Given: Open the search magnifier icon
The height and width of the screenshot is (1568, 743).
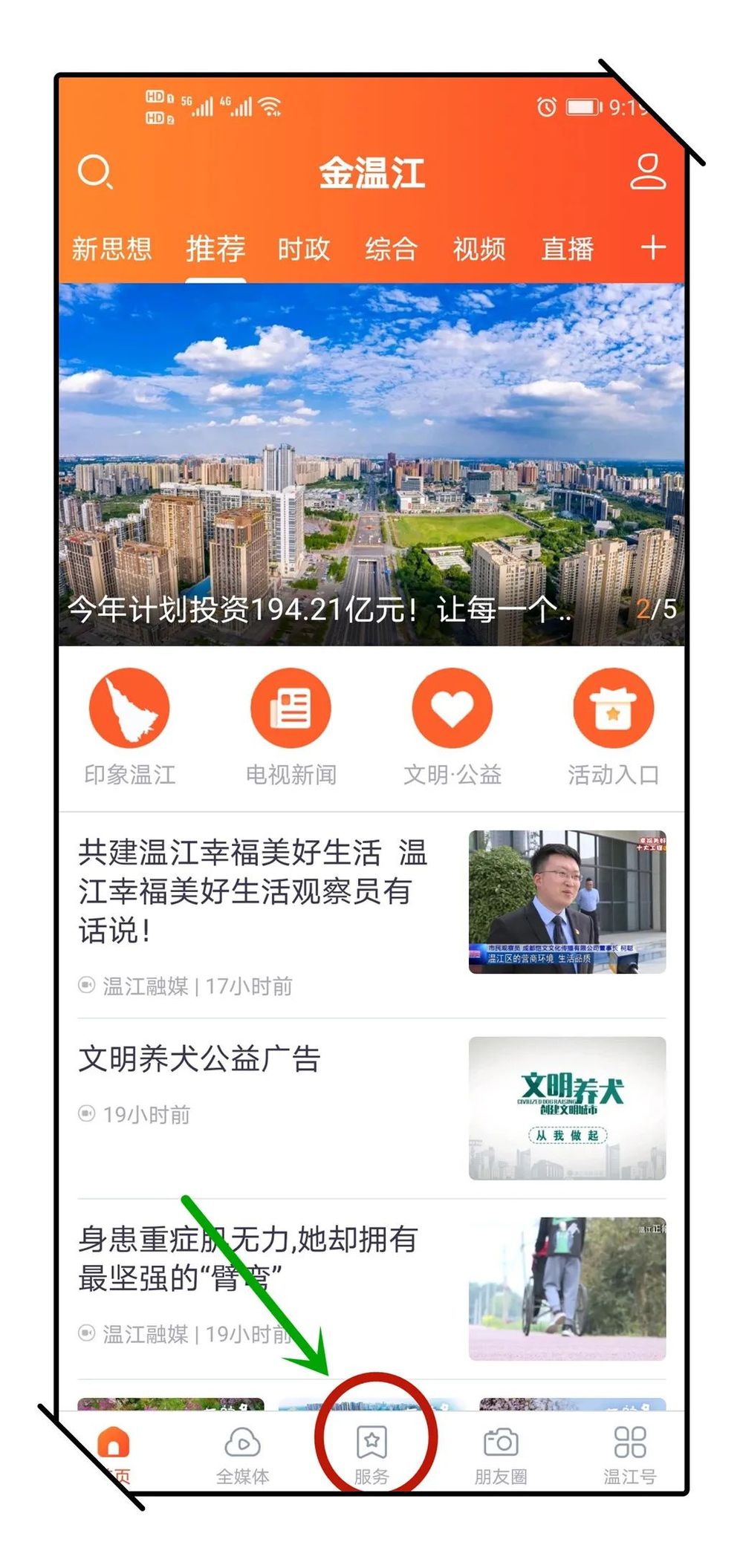Looking at the screenshot, I should [x=95, y=172].
